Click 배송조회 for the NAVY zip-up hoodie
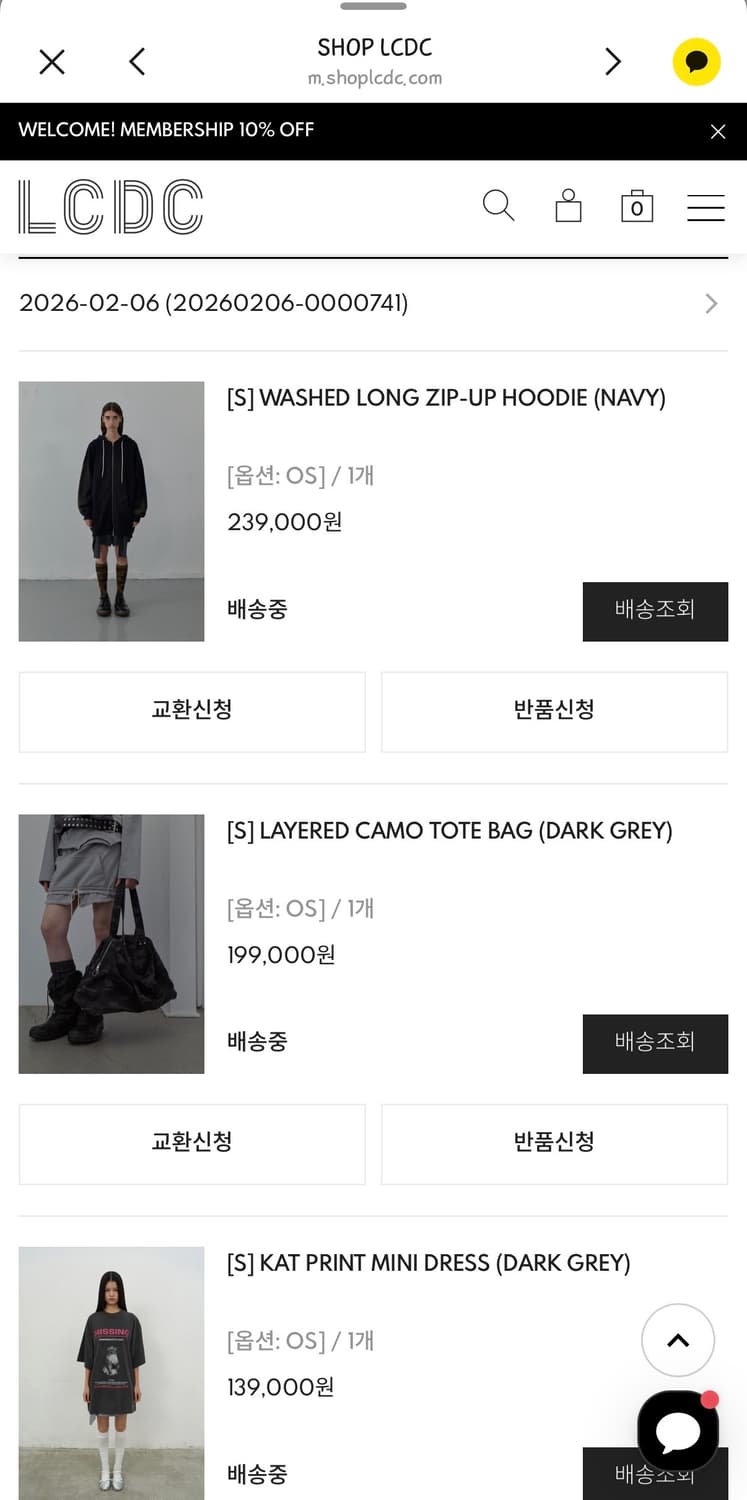 655,611
